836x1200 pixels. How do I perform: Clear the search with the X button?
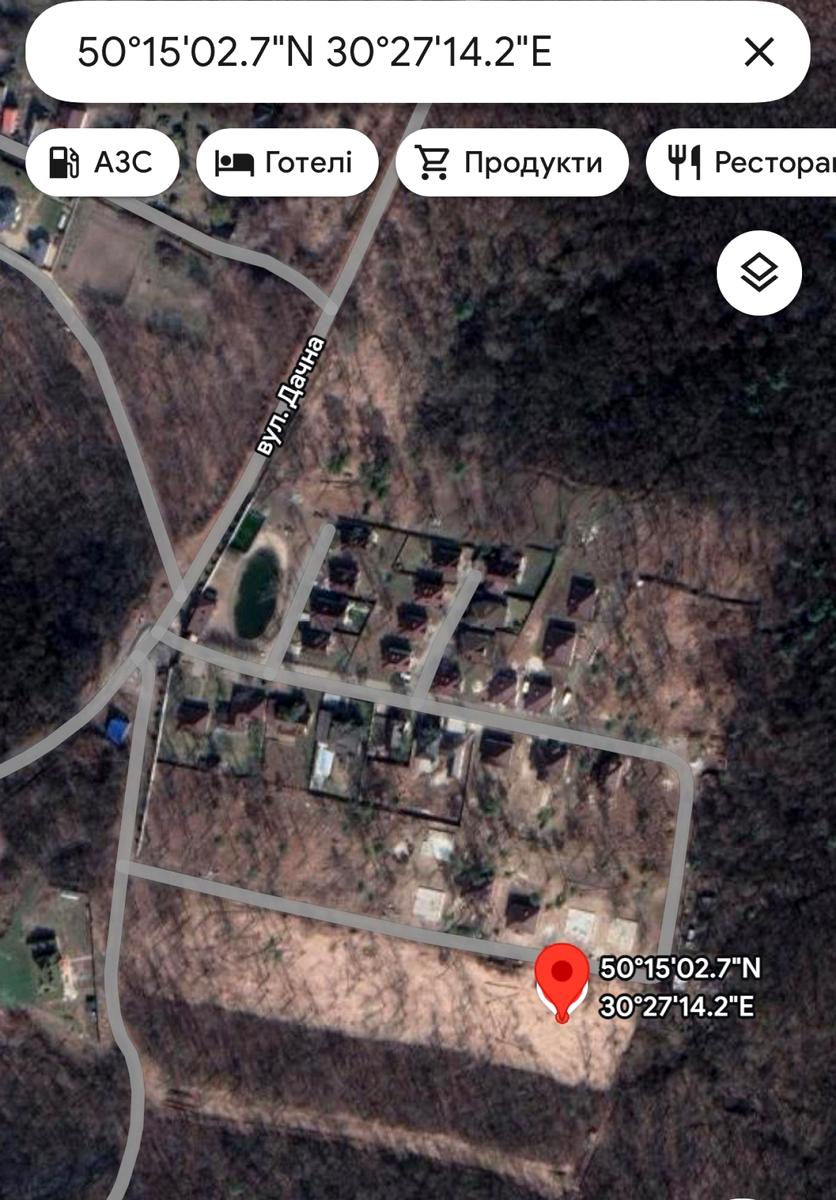tap(759, 52)
